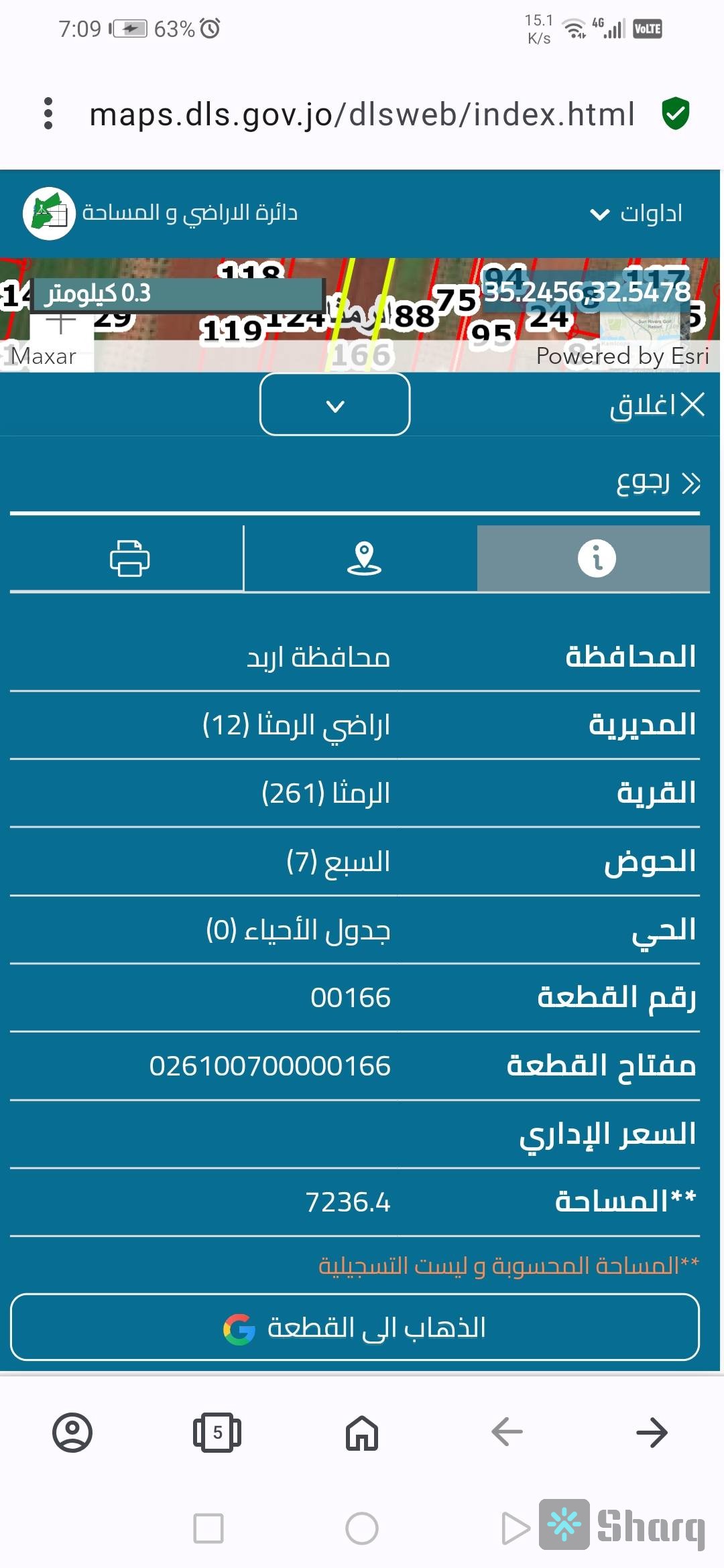Close the panel with اغلاق
This screenshot has width=724, height=1568.
[x=657, y=405]
